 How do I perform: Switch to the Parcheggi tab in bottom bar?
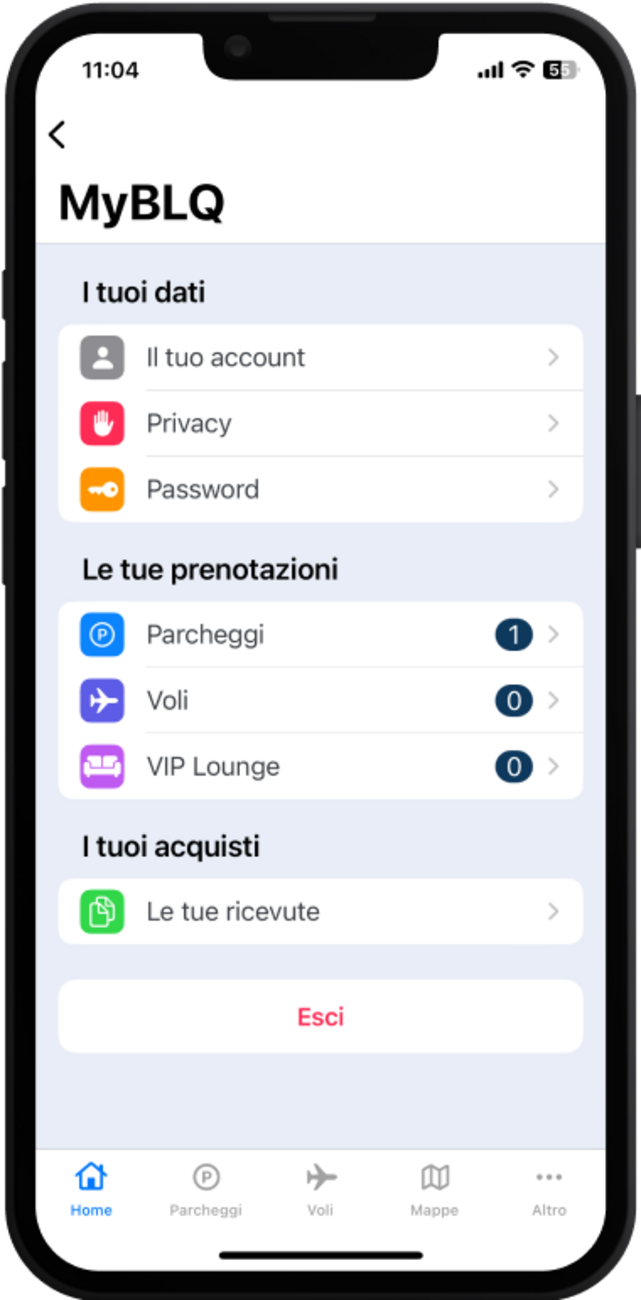(x=206, y=1189)
